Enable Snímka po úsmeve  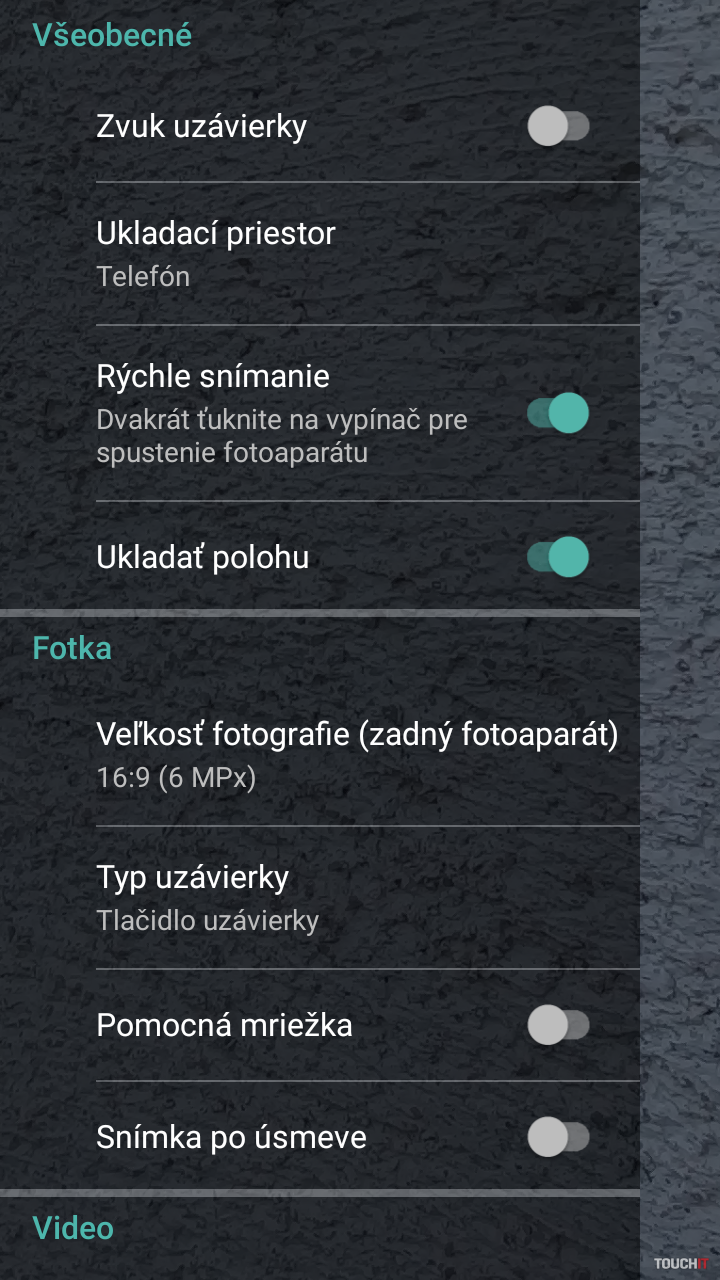click(558, 1137)
